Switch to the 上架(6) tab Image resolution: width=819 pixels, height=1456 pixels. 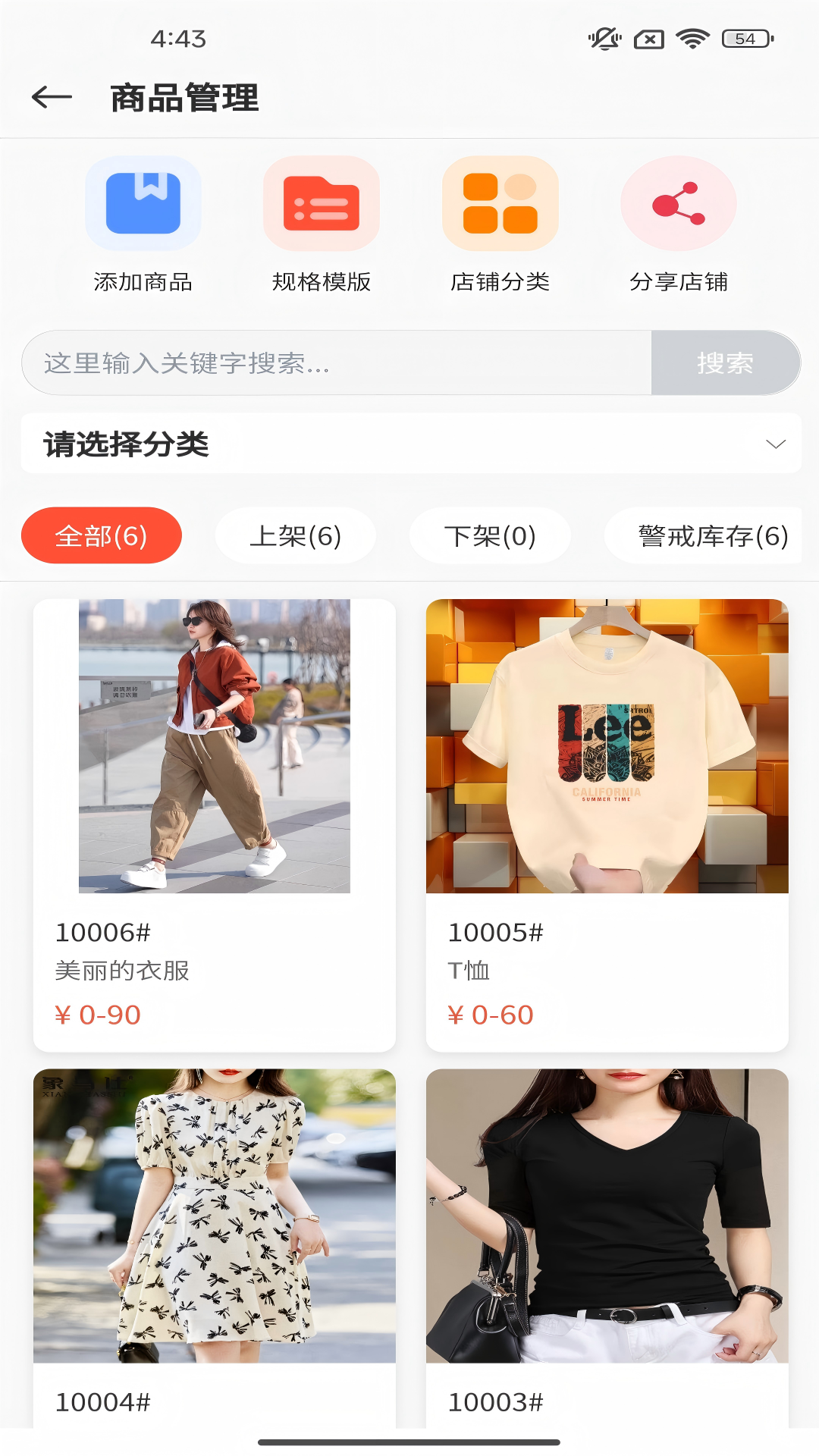click(296, 535)
